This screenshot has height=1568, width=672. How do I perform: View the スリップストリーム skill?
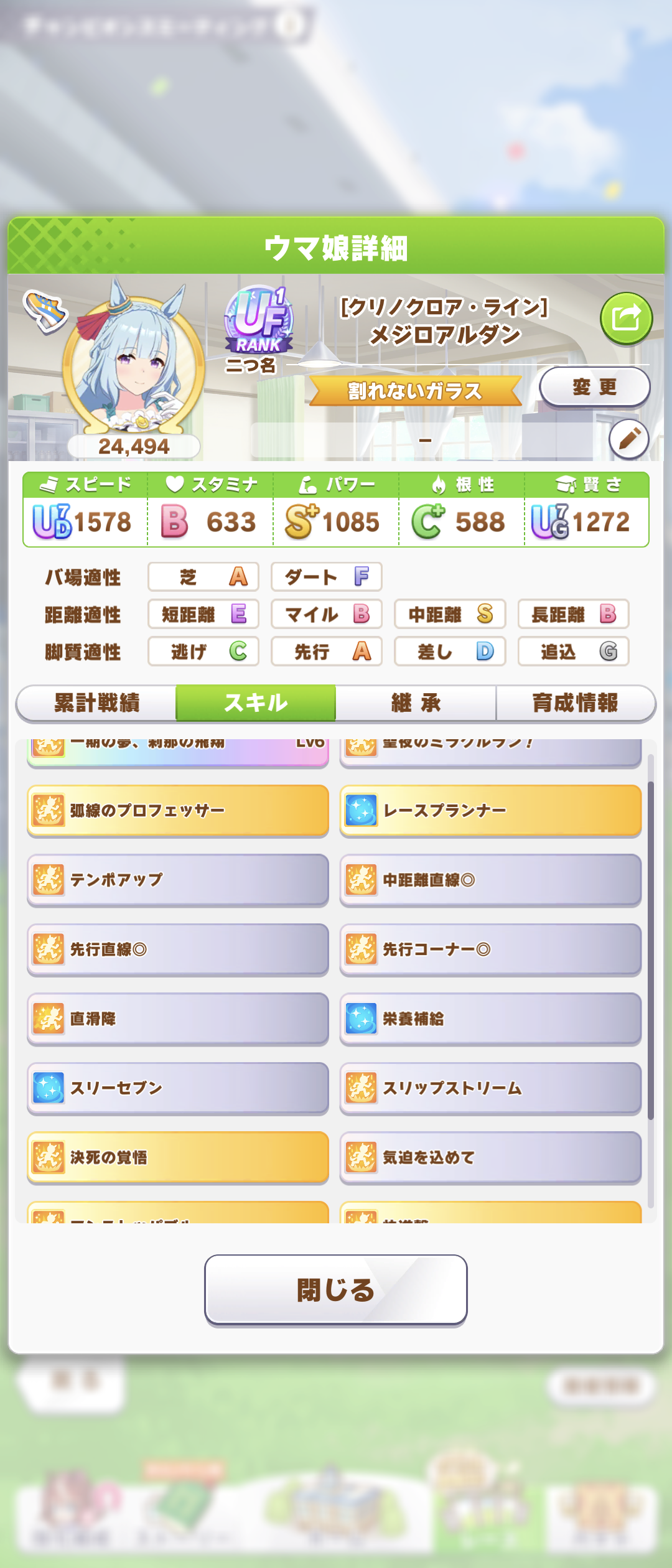tap(490, 1088)
